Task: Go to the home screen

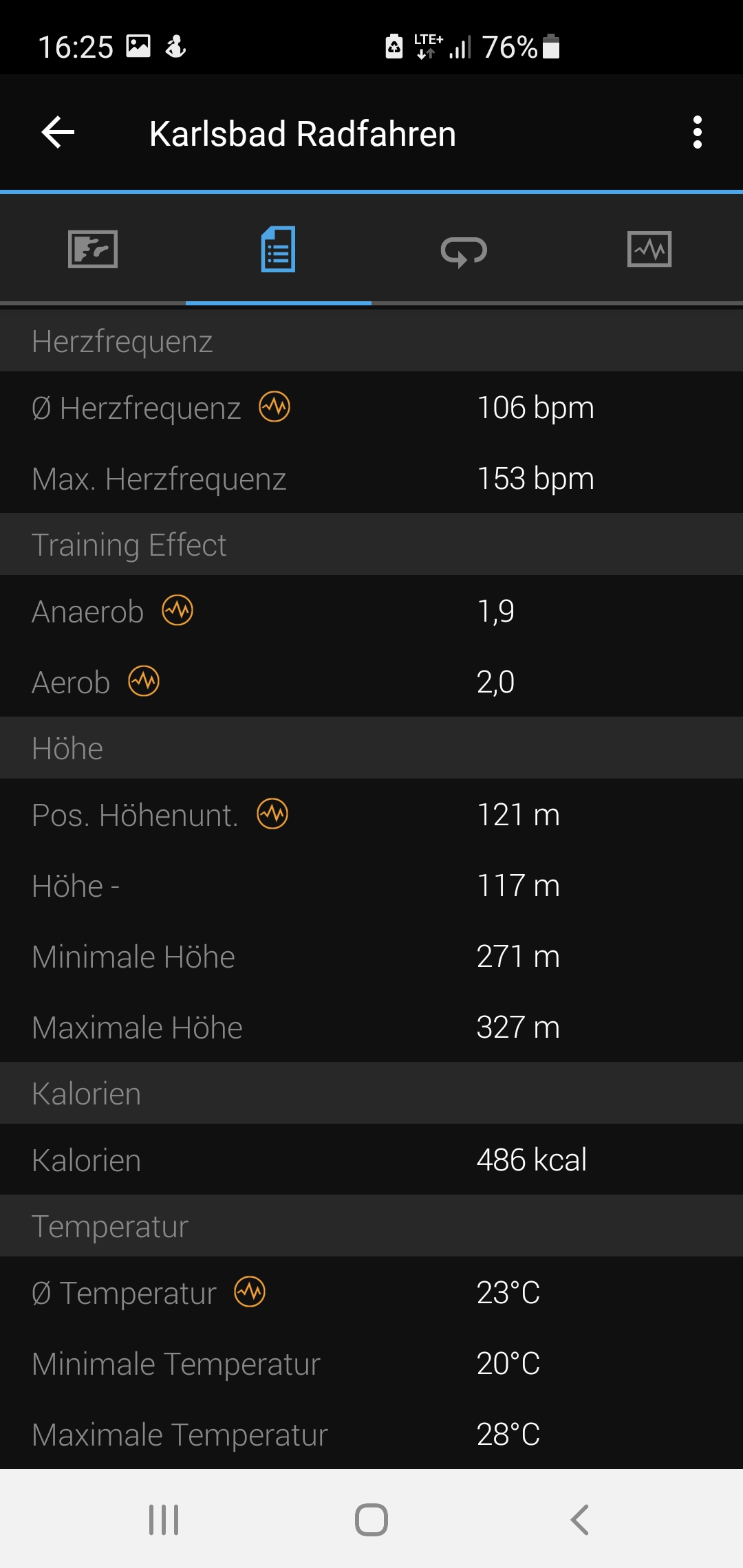Action: [x=371, y=1520]
